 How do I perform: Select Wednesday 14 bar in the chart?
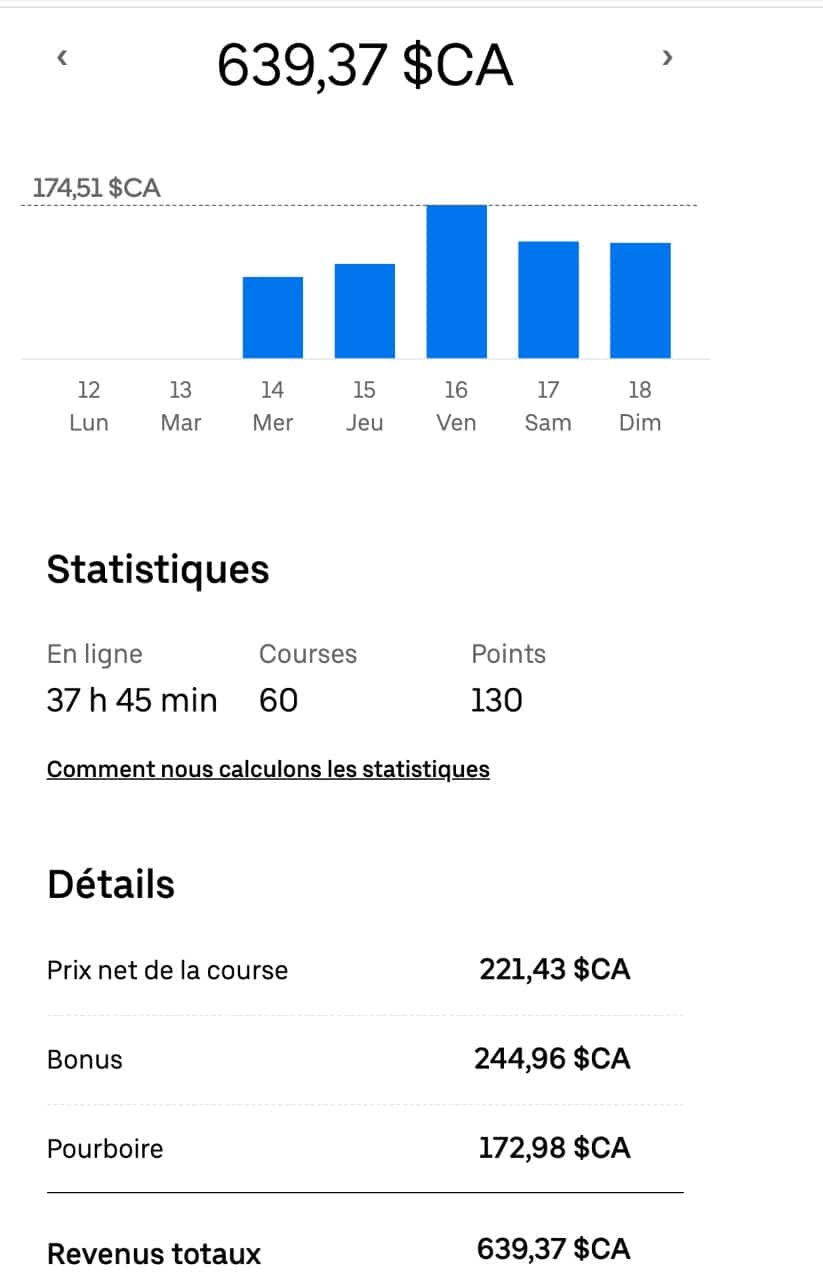pyautogui.click(x=273, y=318)
